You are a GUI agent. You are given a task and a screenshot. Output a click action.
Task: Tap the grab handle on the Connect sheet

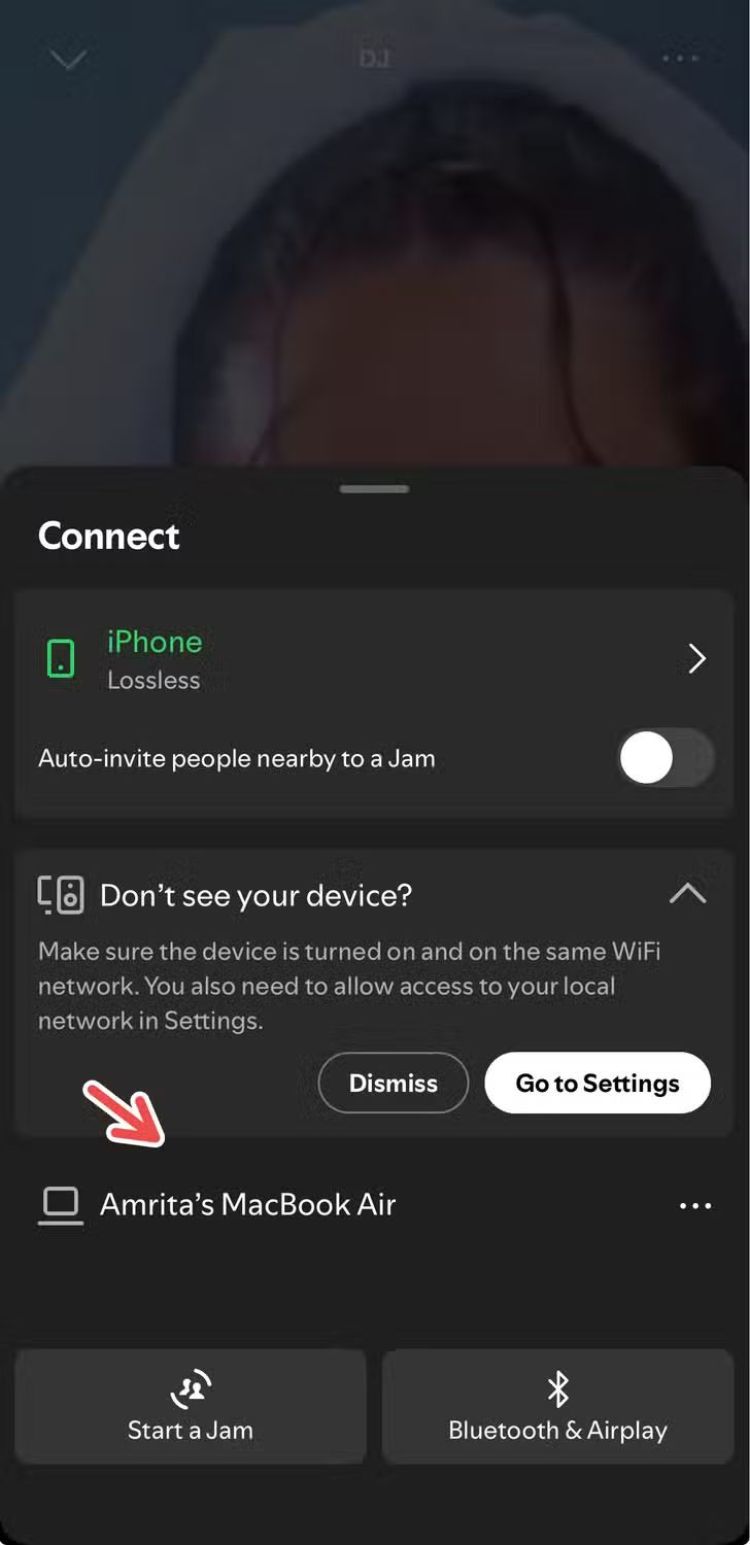(374, 489)
